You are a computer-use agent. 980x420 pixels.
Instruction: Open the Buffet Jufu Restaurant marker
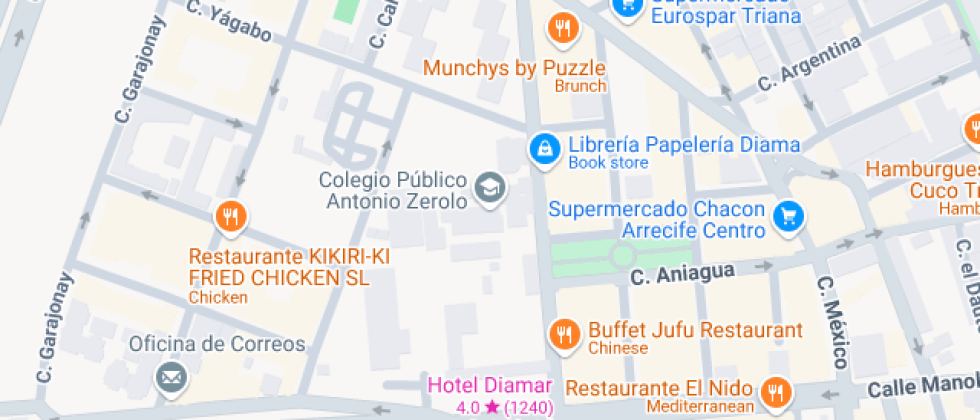click(564, 336)
